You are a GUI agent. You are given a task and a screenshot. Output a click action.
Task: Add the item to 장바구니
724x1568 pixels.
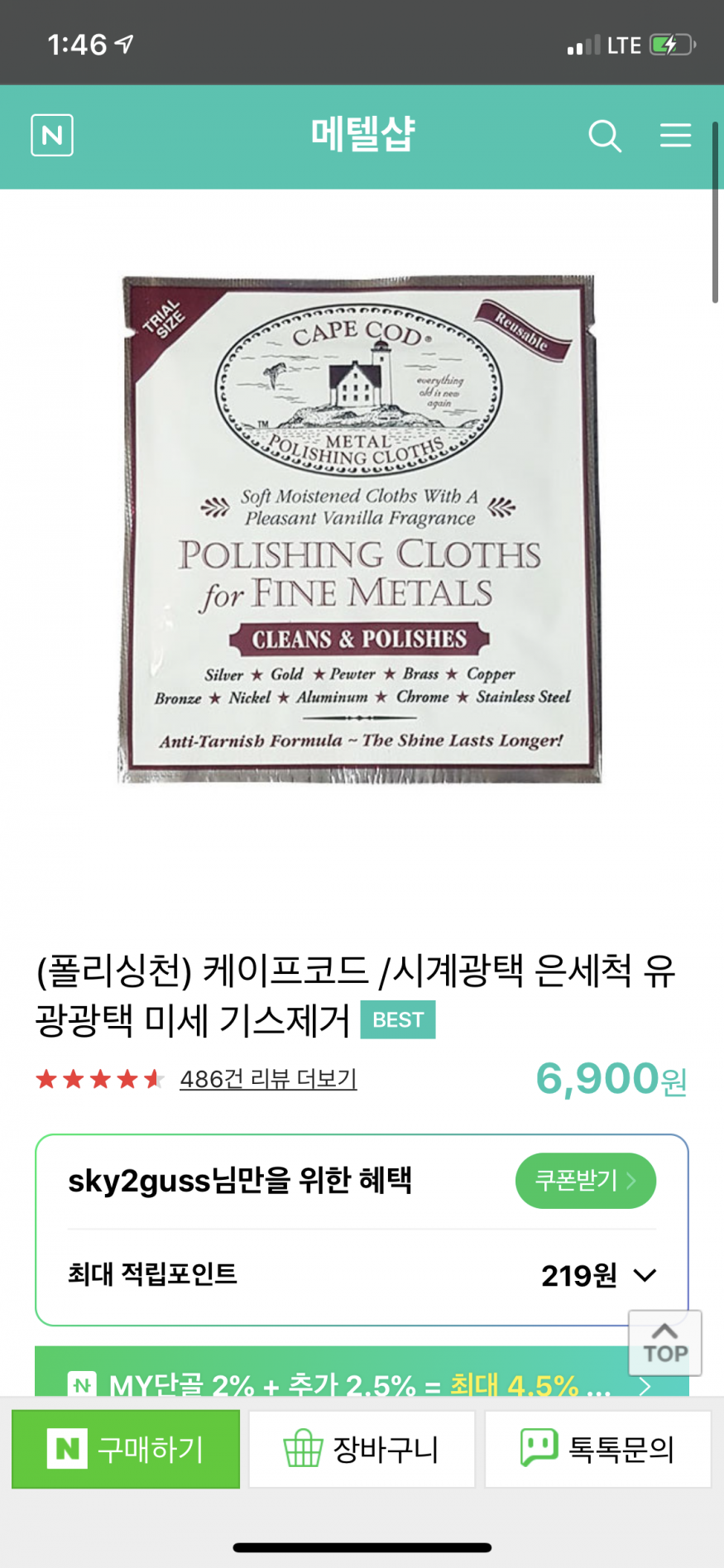(x=362, y=1449)
